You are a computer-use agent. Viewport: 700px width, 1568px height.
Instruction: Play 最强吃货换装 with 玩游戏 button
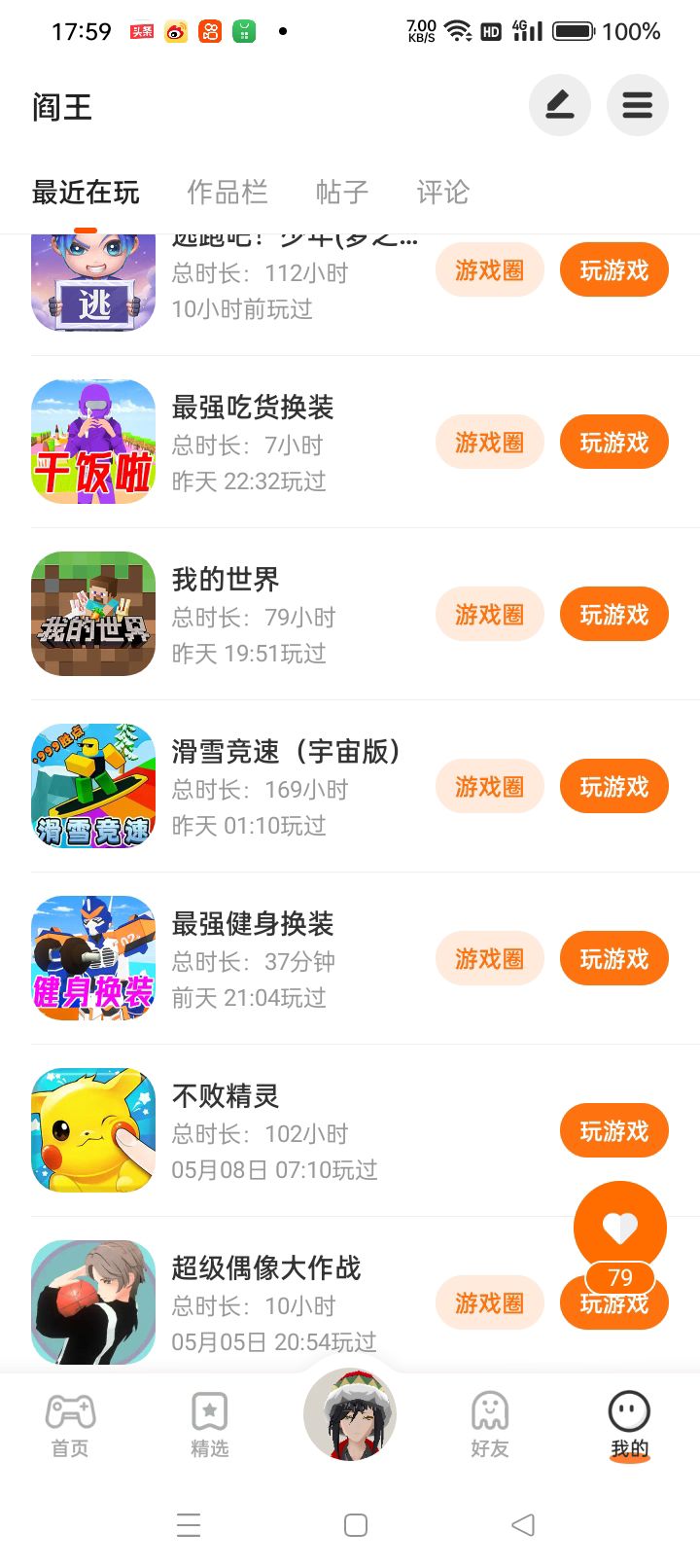click(613, 443)
